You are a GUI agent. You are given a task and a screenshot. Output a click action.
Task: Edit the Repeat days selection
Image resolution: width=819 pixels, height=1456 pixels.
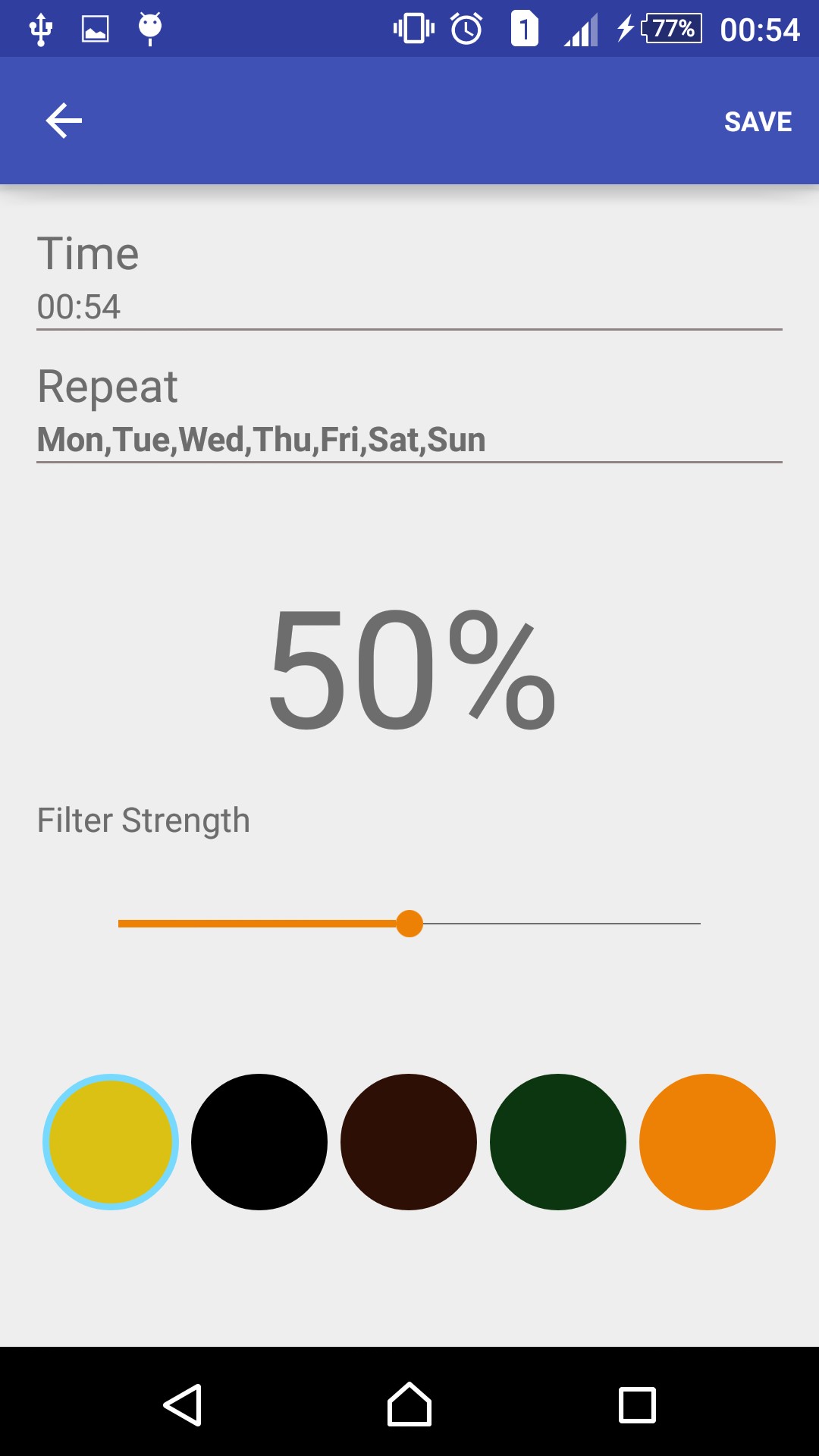click(x=409, y=412)
